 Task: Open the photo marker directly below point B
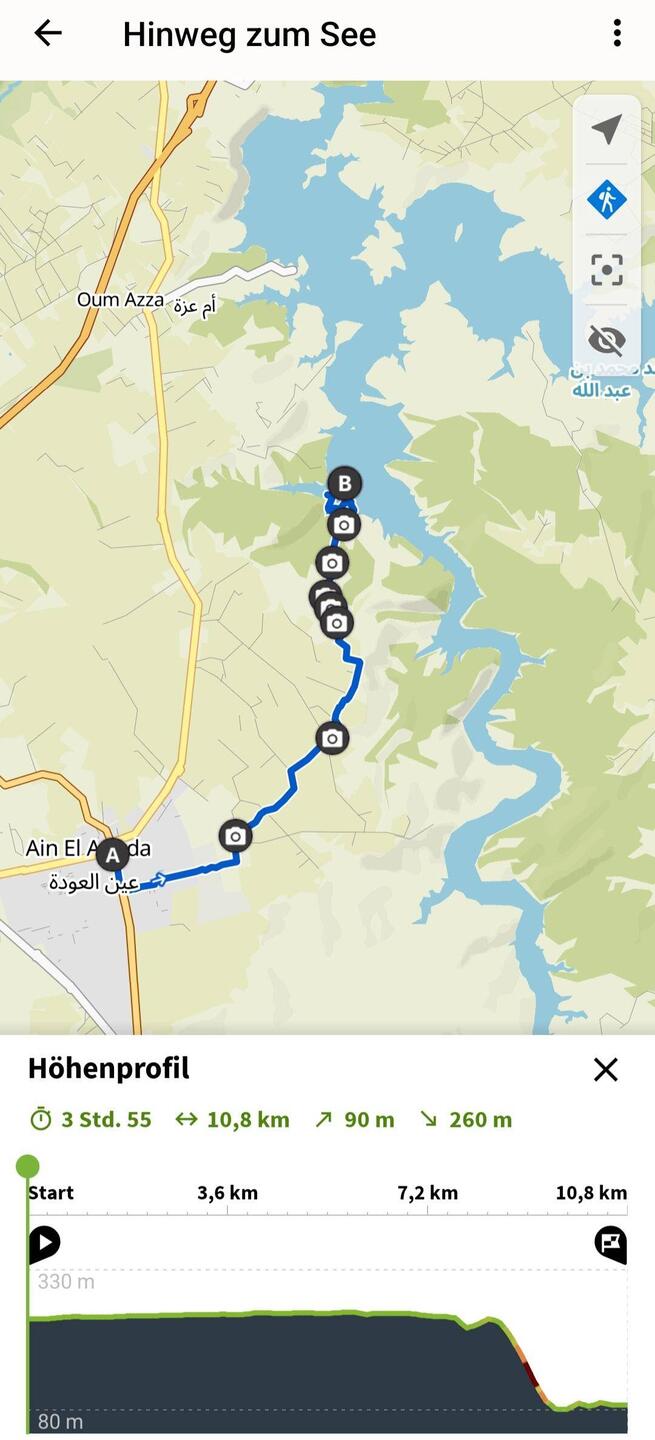coord(343,524)
